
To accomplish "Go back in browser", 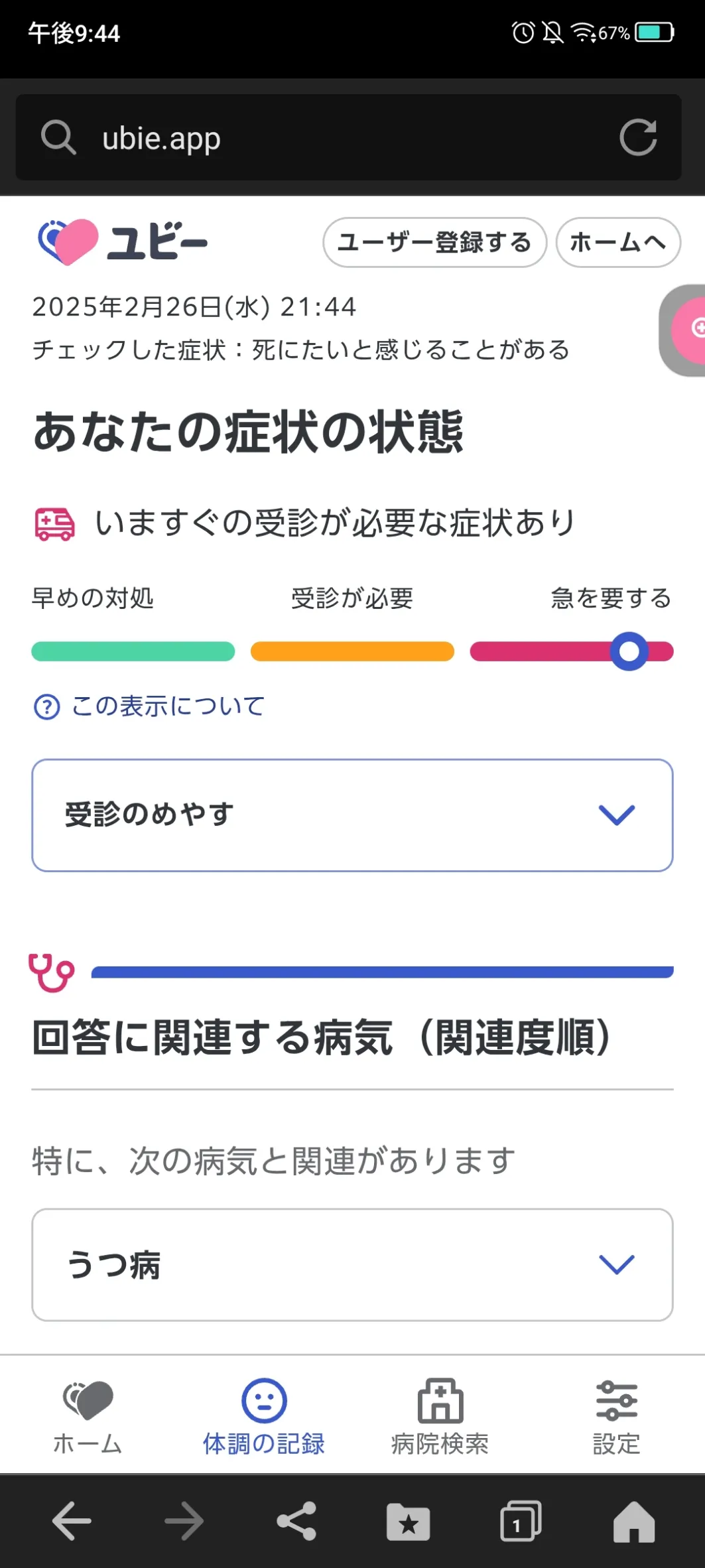I will (x=72, y=1521).
